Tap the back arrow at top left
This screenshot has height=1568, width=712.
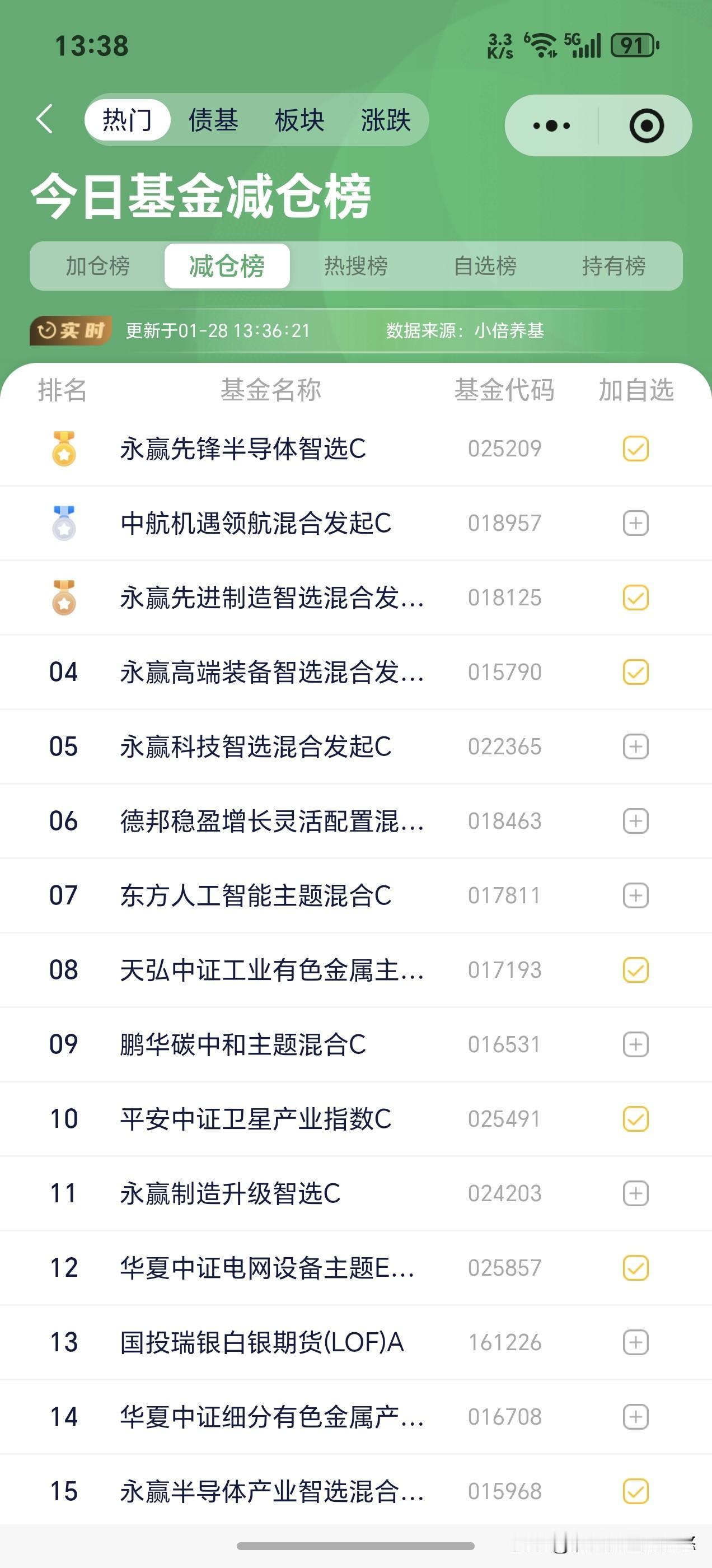coord(45,119)
